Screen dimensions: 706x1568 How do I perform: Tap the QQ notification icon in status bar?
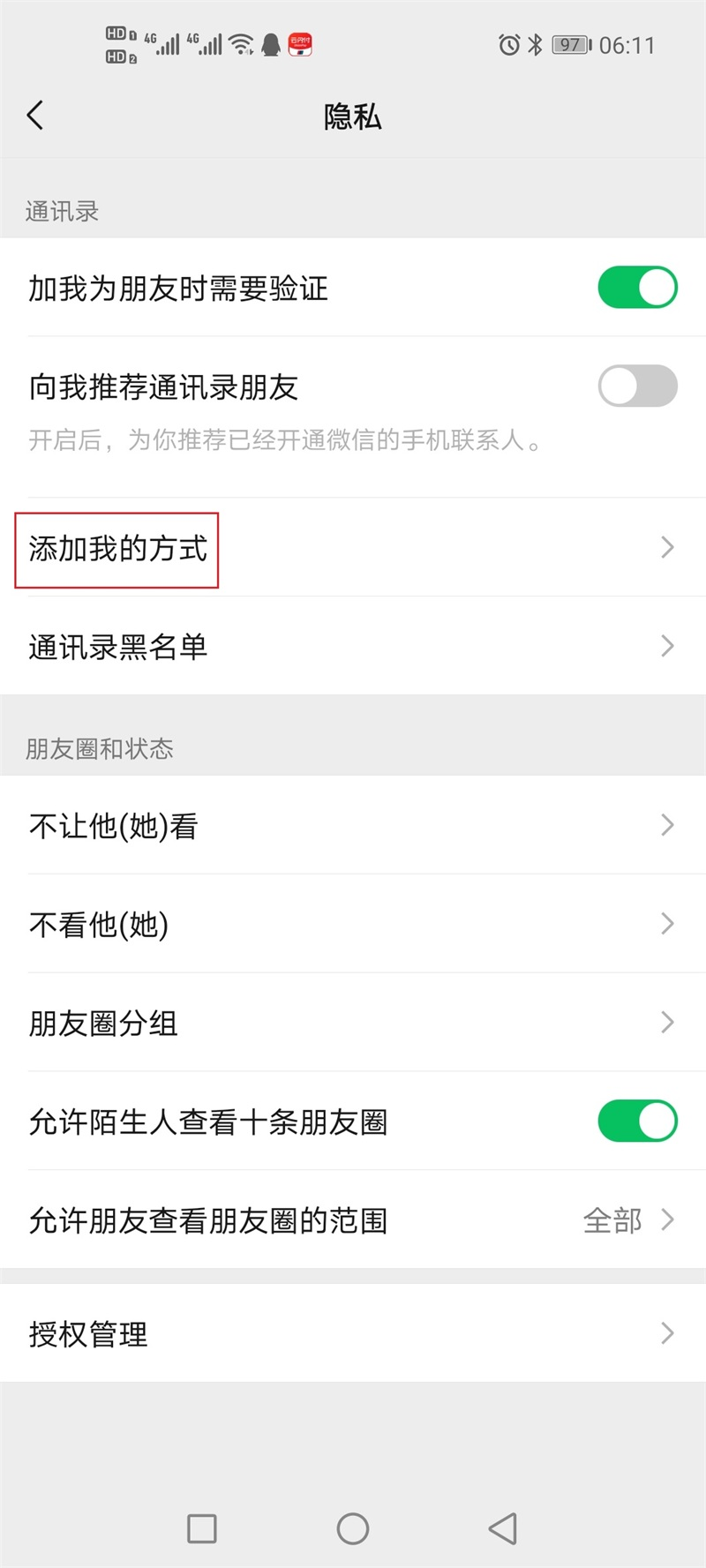pos(271,42)
